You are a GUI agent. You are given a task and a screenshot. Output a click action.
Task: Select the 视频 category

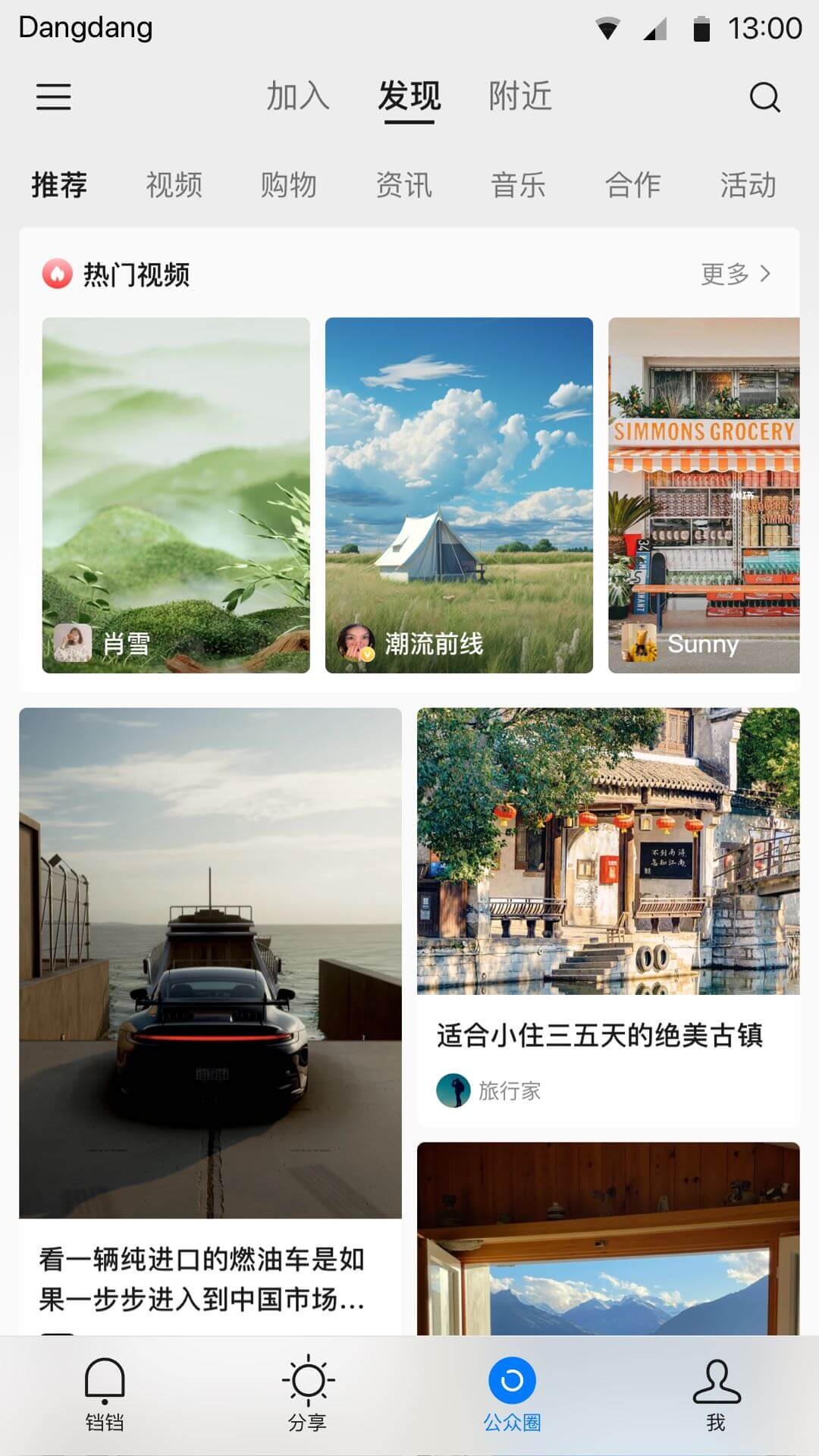tap(174, 185)
